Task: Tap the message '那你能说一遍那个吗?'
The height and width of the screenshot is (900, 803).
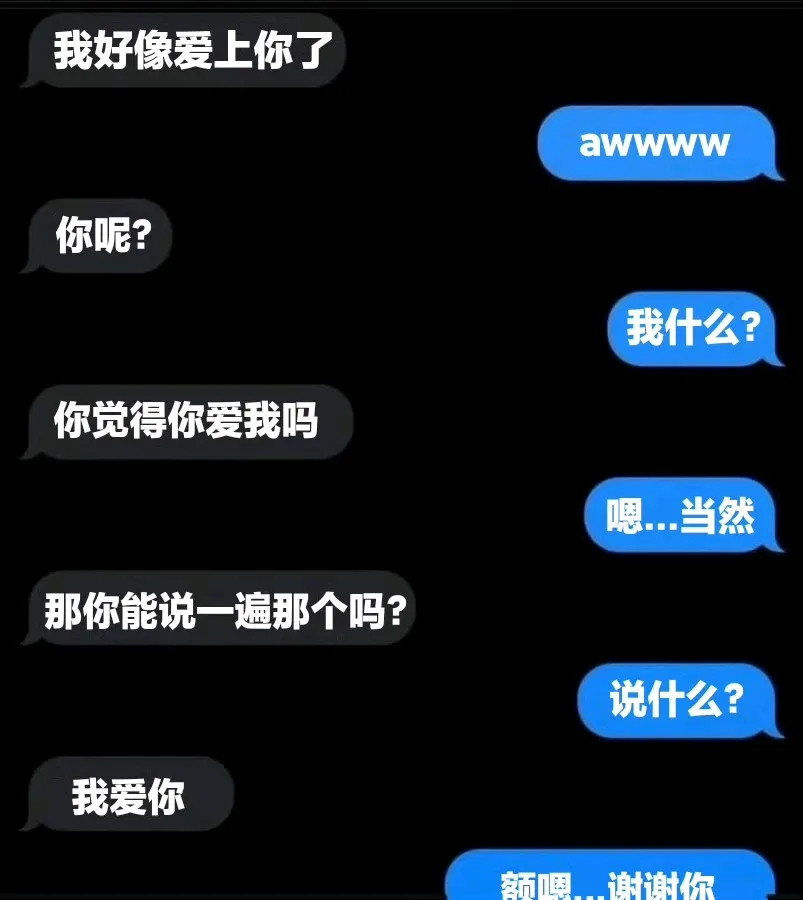Action: pos(222,610)
